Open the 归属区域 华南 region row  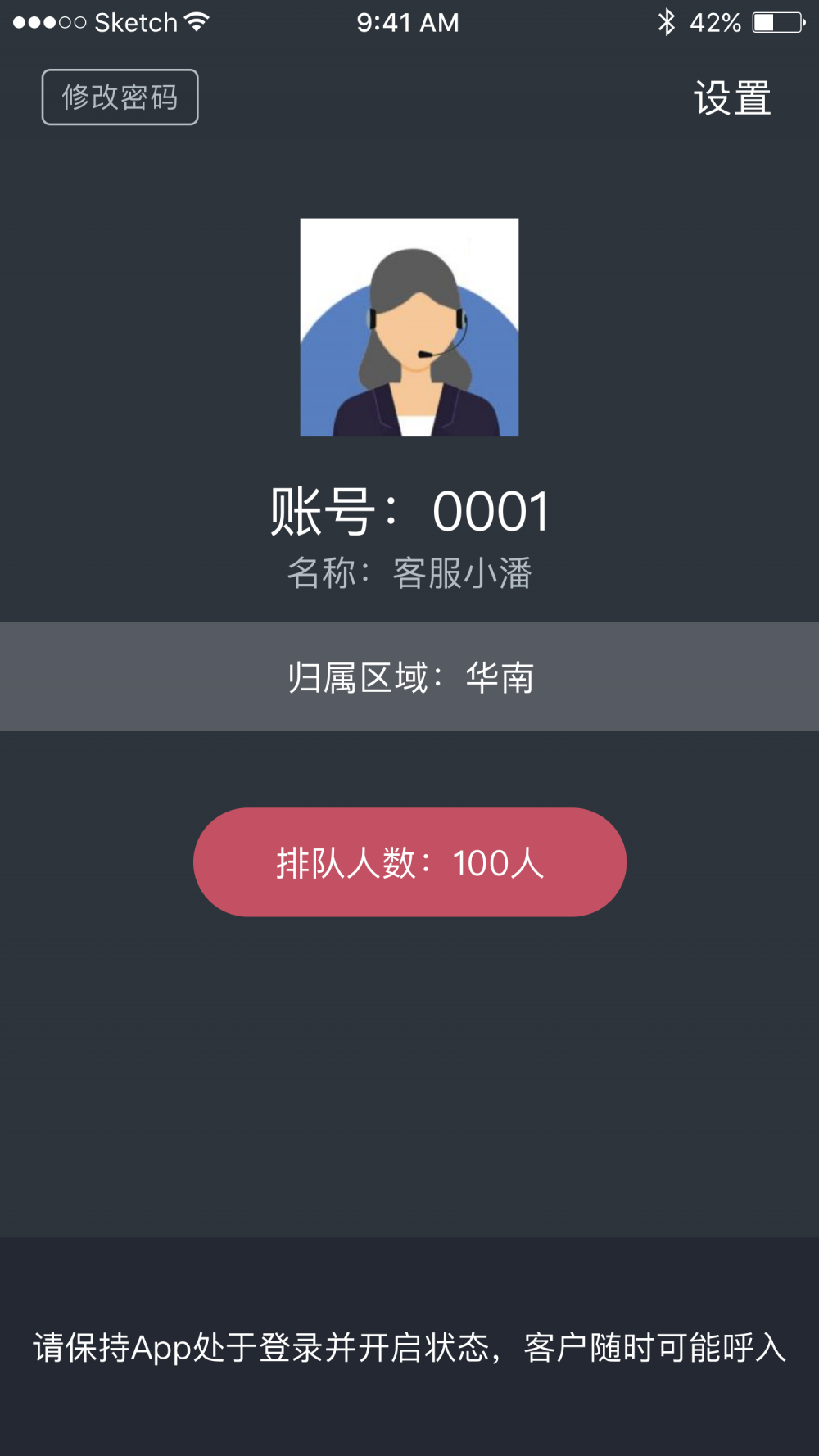(409, 676)
